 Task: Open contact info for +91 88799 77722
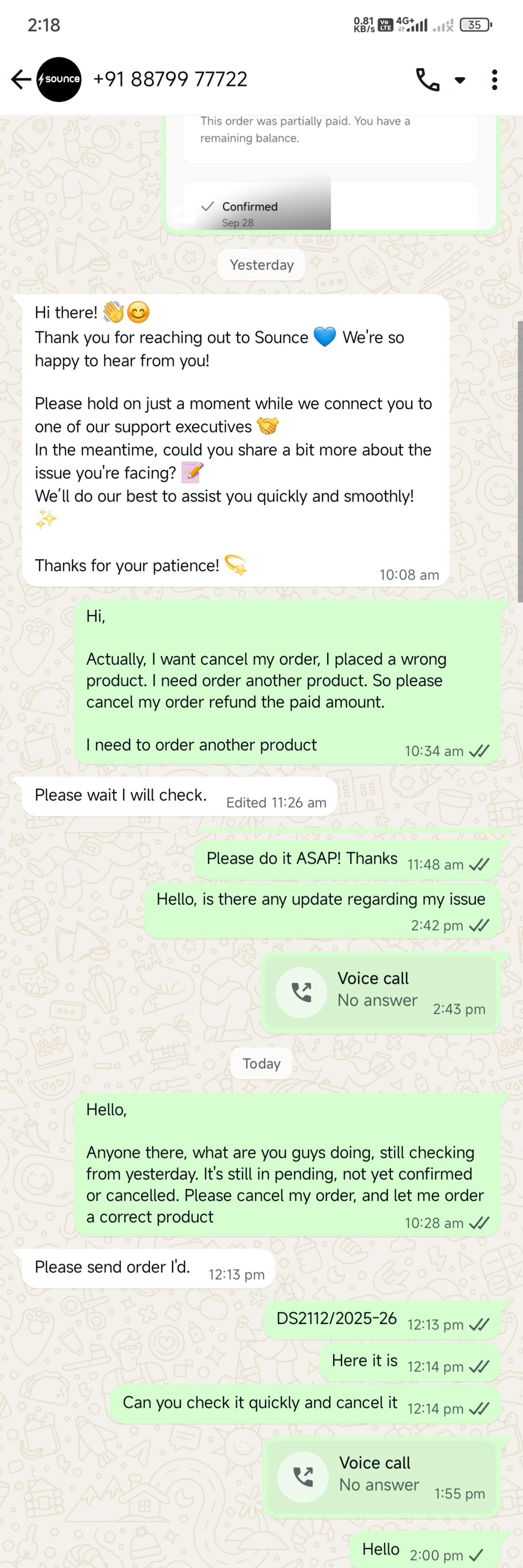pos(170,79)
